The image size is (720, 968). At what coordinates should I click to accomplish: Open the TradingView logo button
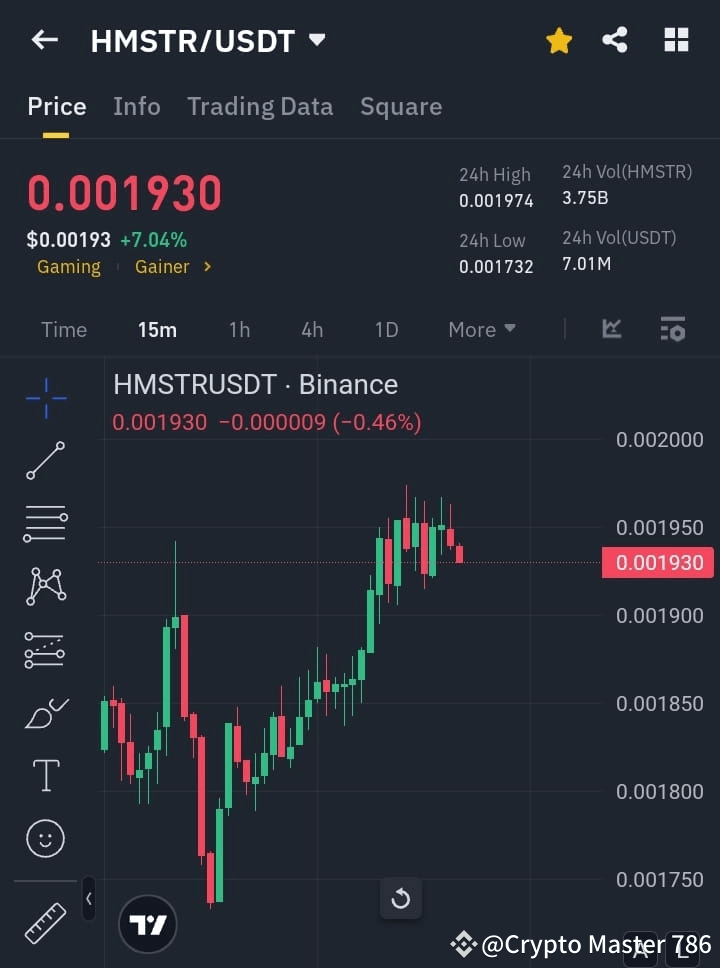(x=148, y=924)
